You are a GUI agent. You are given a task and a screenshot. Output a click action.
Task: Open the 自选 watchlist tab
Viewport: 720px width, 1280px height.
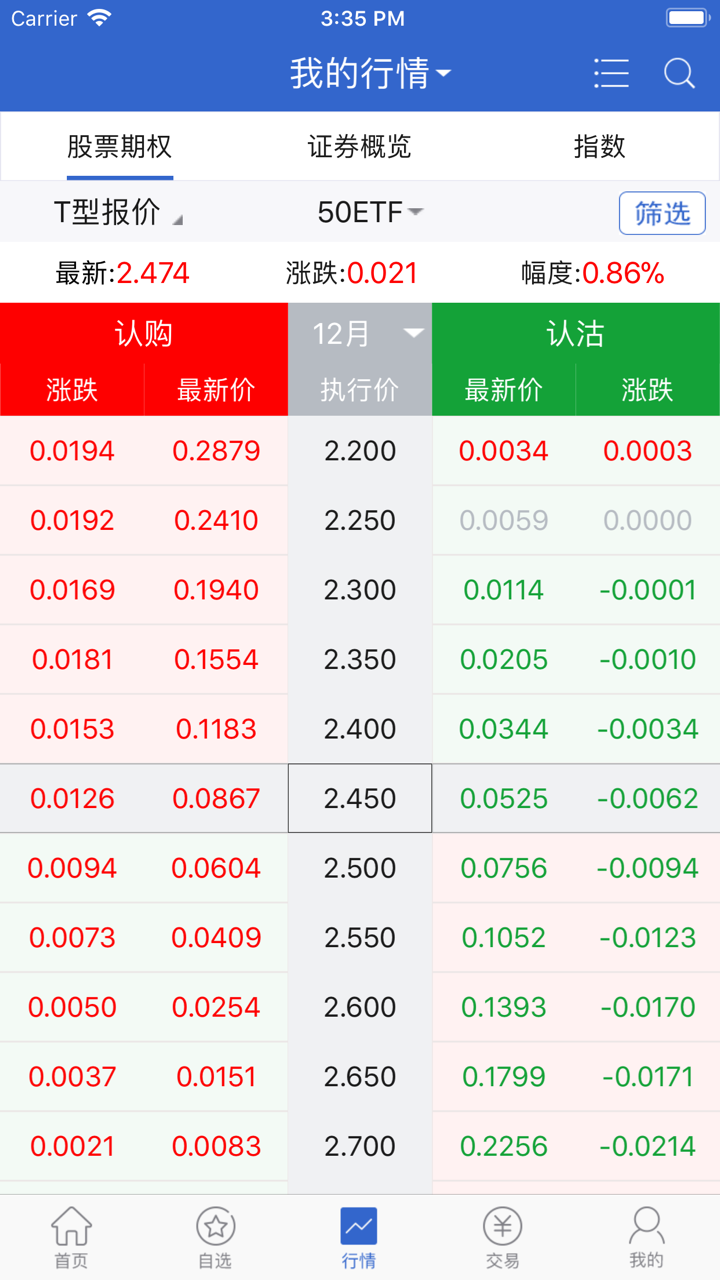[x=215, y=1237]
